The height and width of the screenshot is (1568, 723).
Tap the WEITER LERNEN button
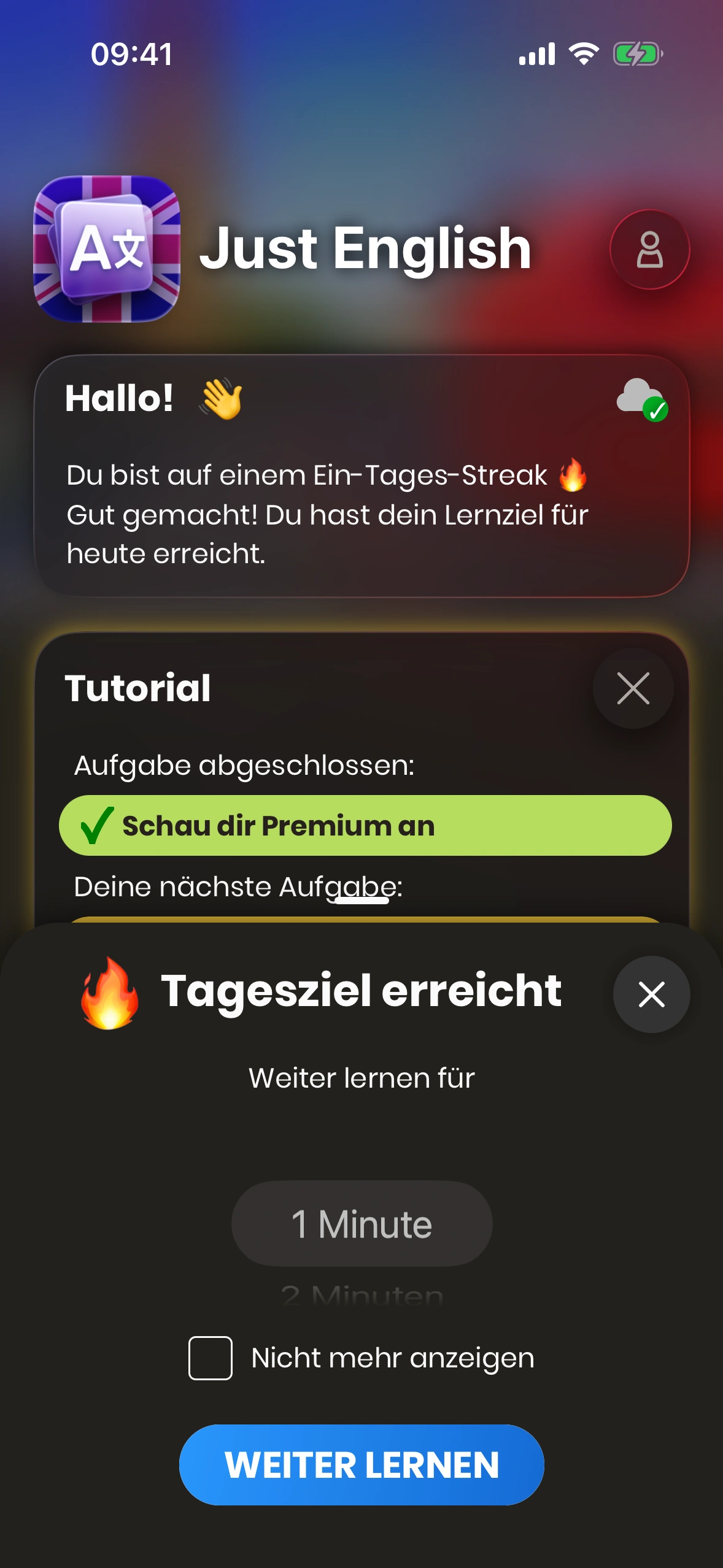[361, 1464]
